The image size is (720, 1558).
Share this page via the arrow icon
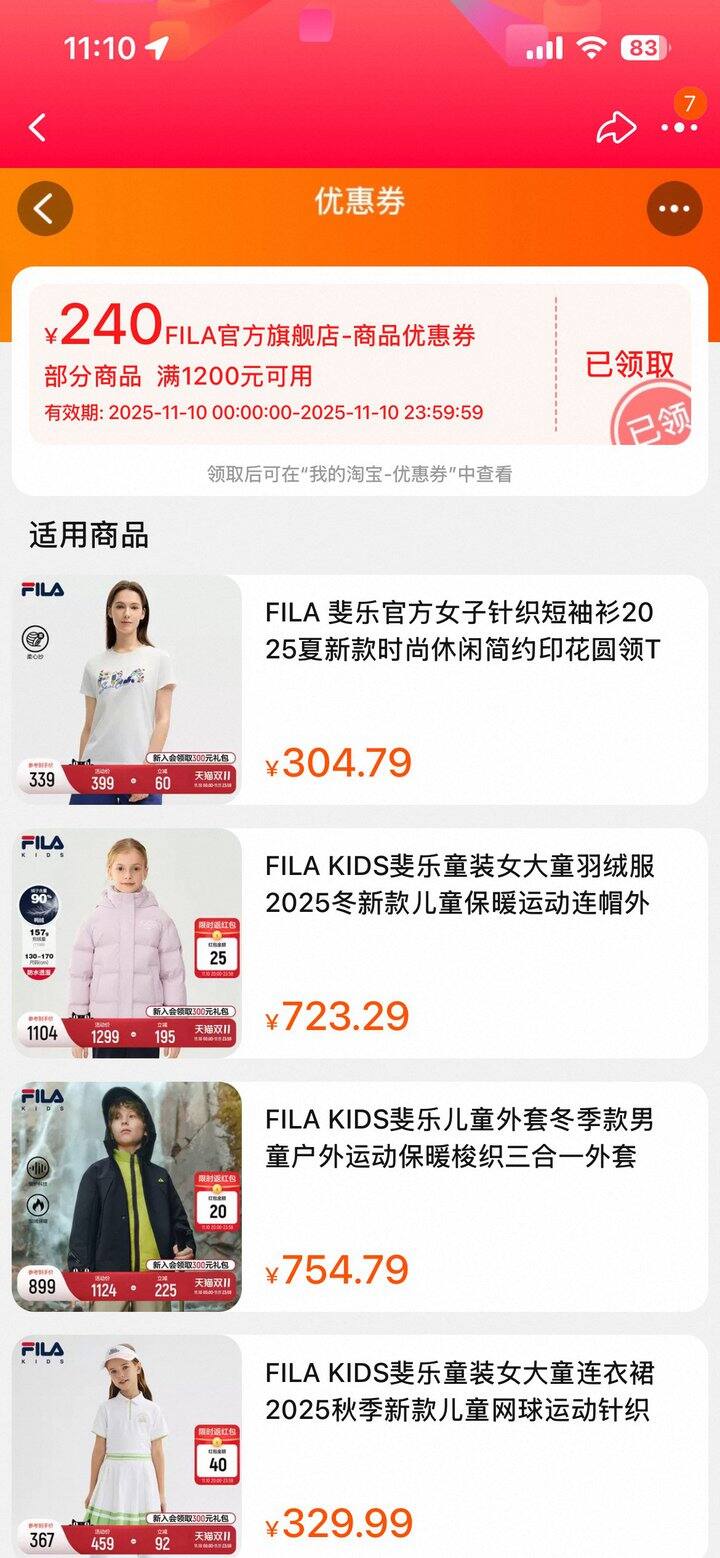[x=616, y=127]
